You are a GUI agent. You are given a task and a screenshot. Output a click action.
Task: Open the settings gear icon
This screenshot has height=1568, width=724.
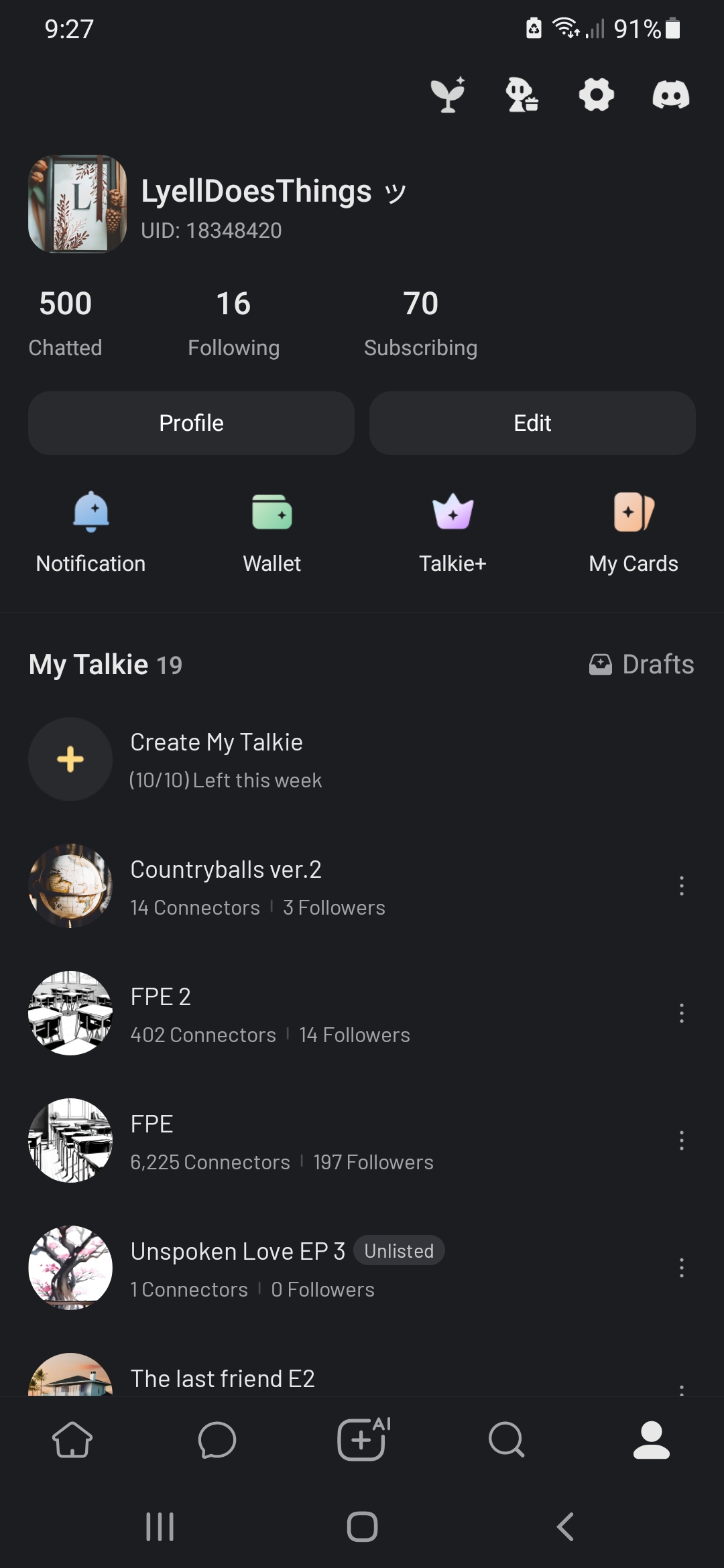pyautogui.click(x=596, y=94)
